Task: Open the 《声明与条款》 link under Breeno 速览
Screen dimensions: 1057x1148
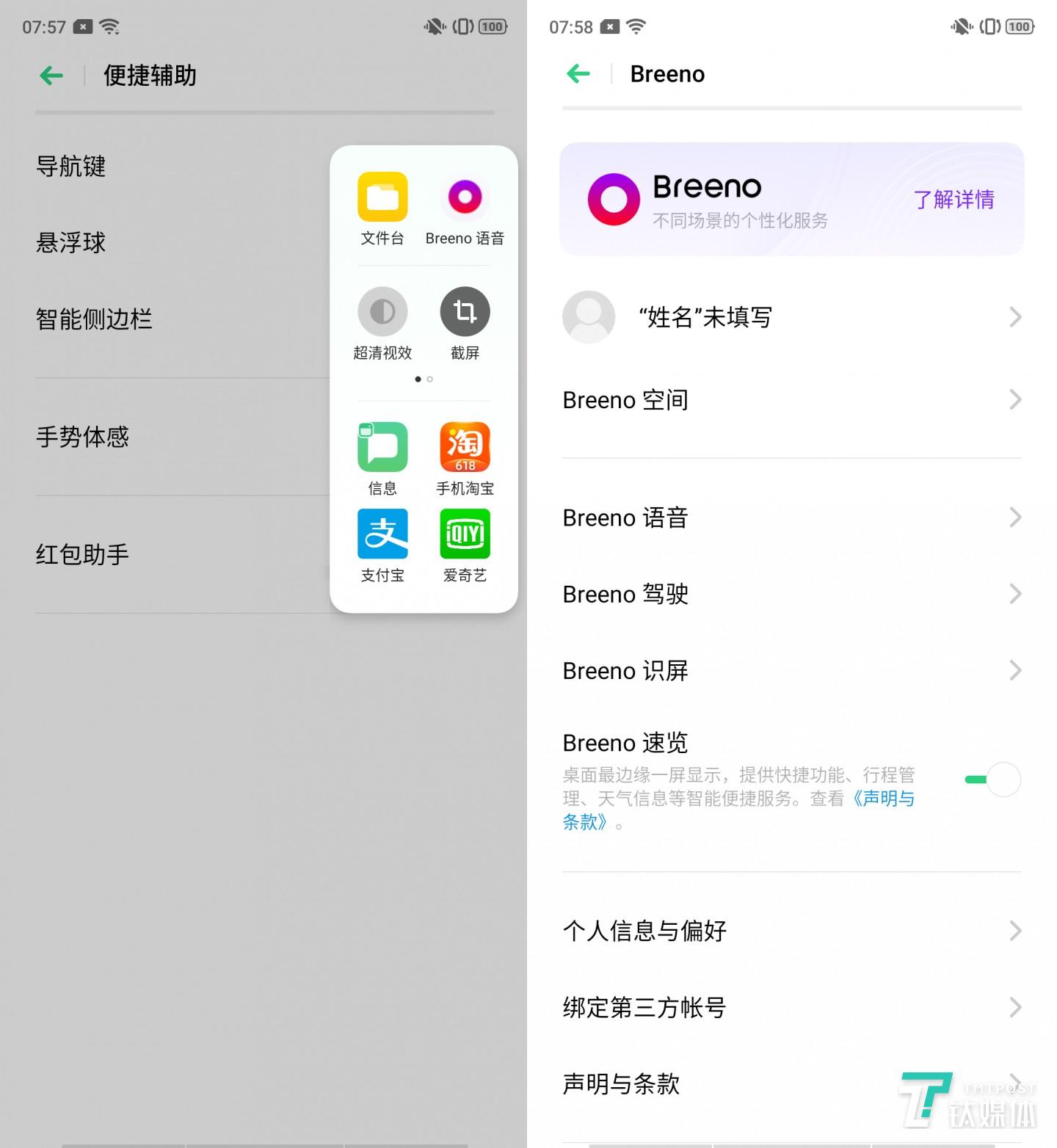Action: click(888, 799)
